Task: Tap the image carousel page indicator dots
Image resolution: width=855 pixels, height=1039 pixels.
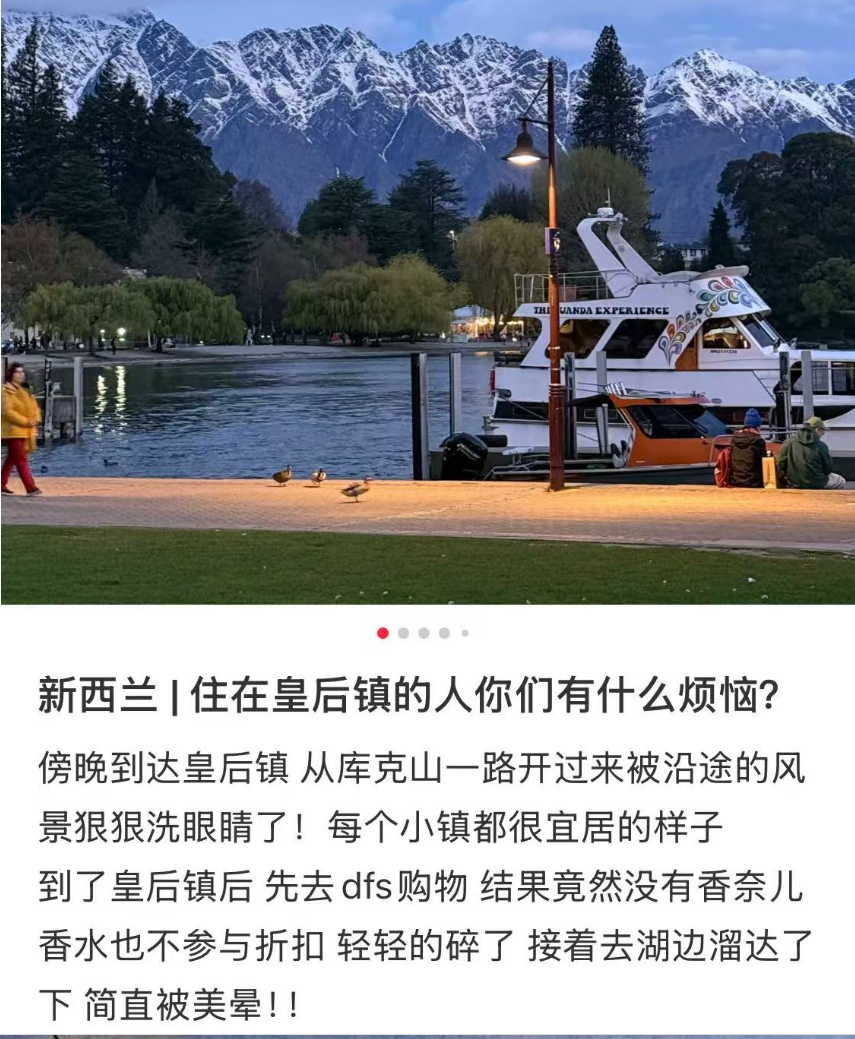Action: 423,633
